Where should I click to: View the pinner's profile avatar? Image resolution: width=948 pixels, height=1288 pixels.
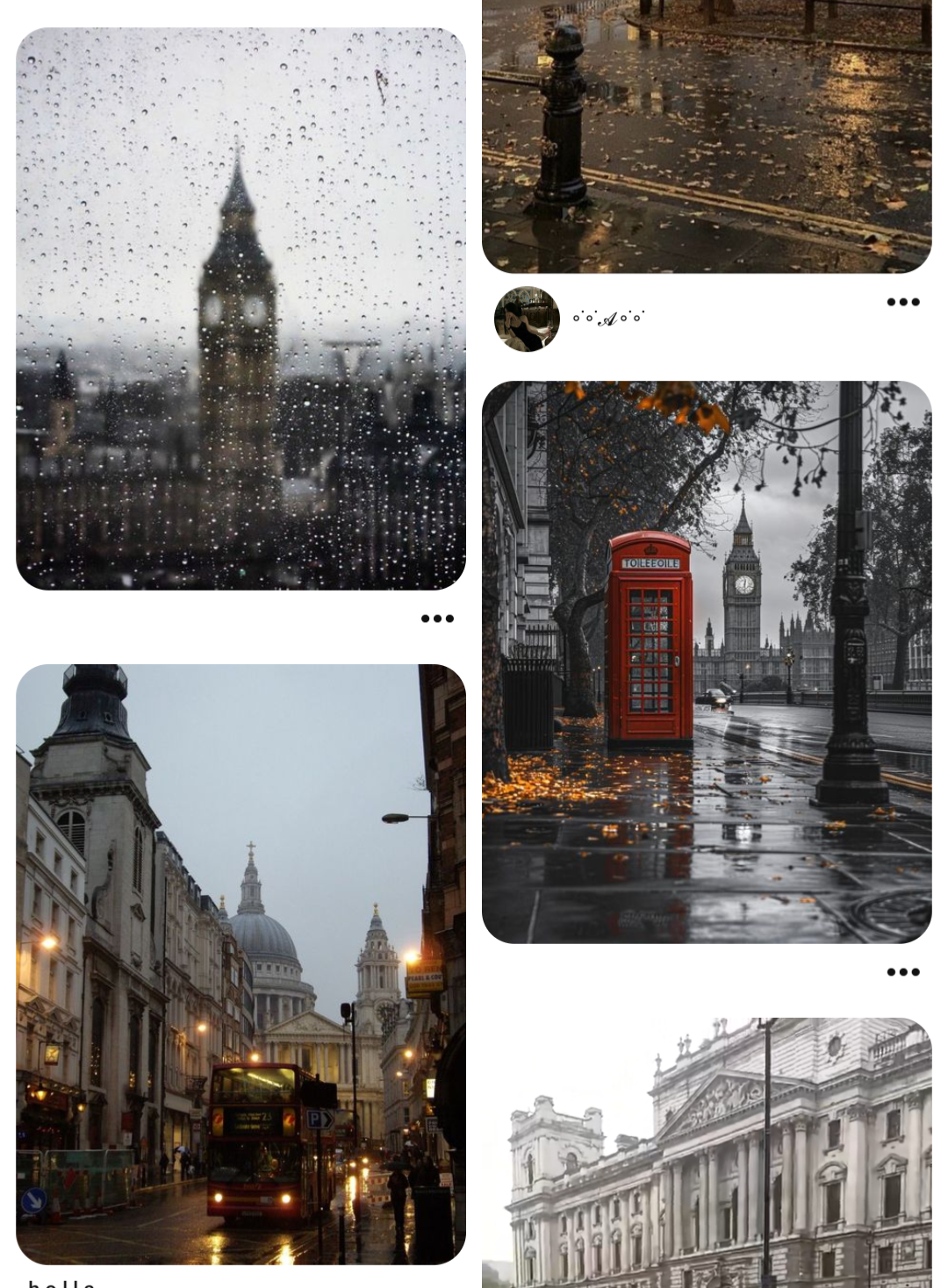click(x=527, y=319)
